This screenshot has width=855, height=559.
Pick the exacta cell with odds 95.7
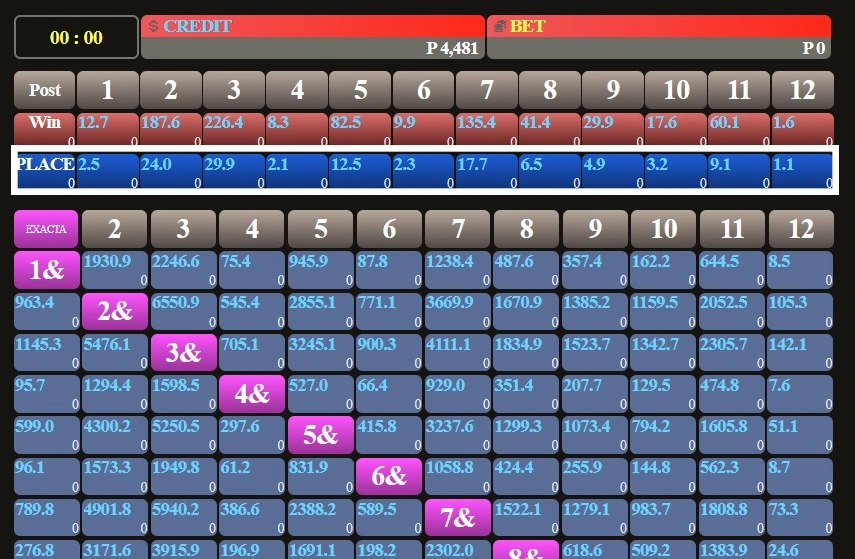(x=46, y=394)
